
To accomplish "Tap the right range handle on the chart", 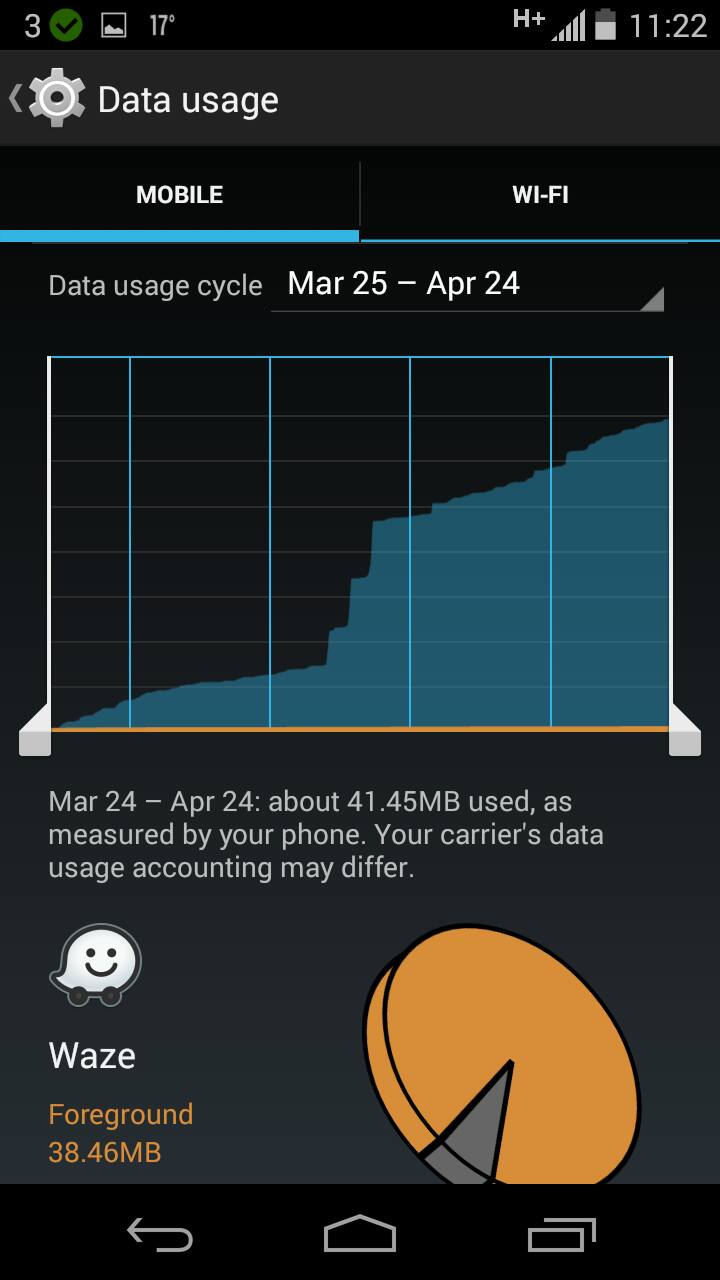I will pyautogui.click(x=685, y=729).
